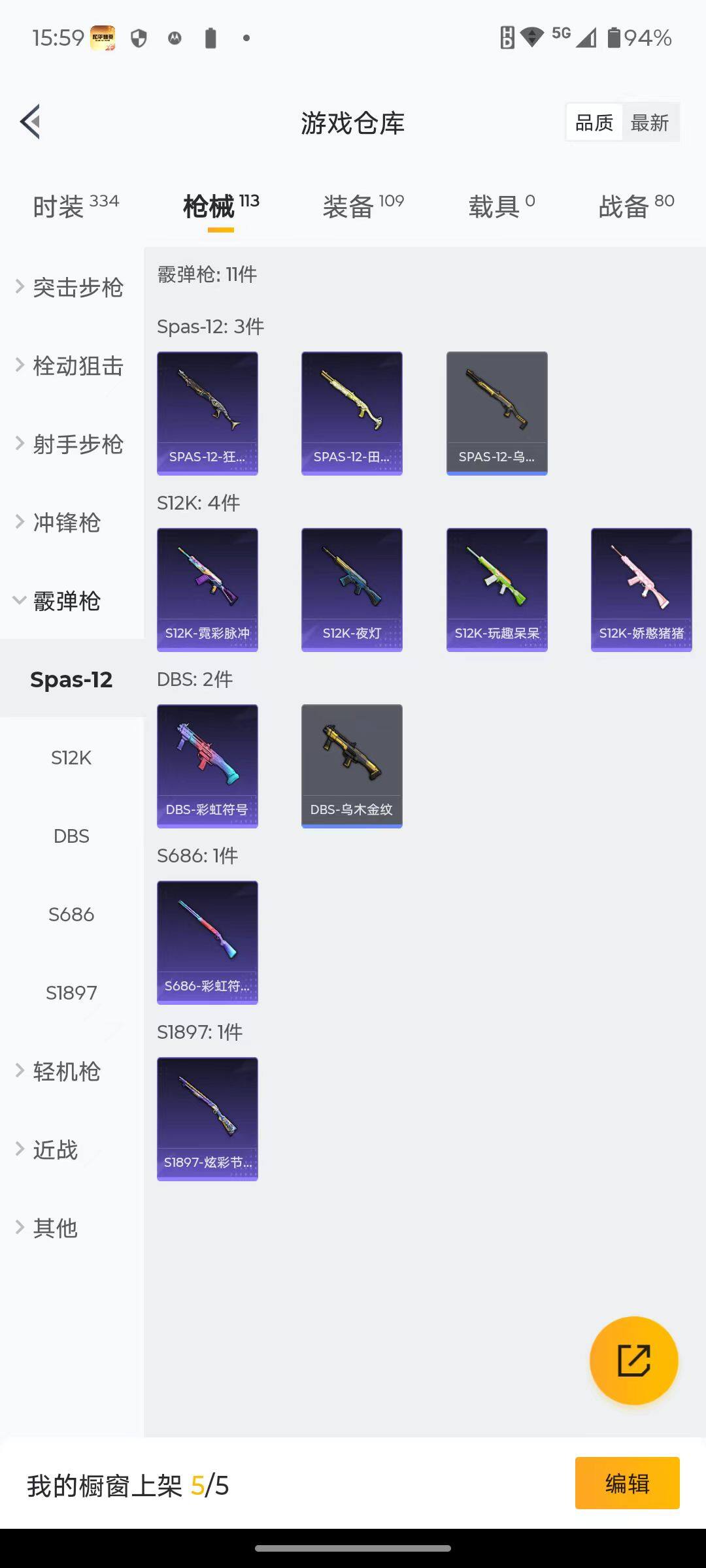Jump to DBS subcategory in sidebar

[71, 836]
